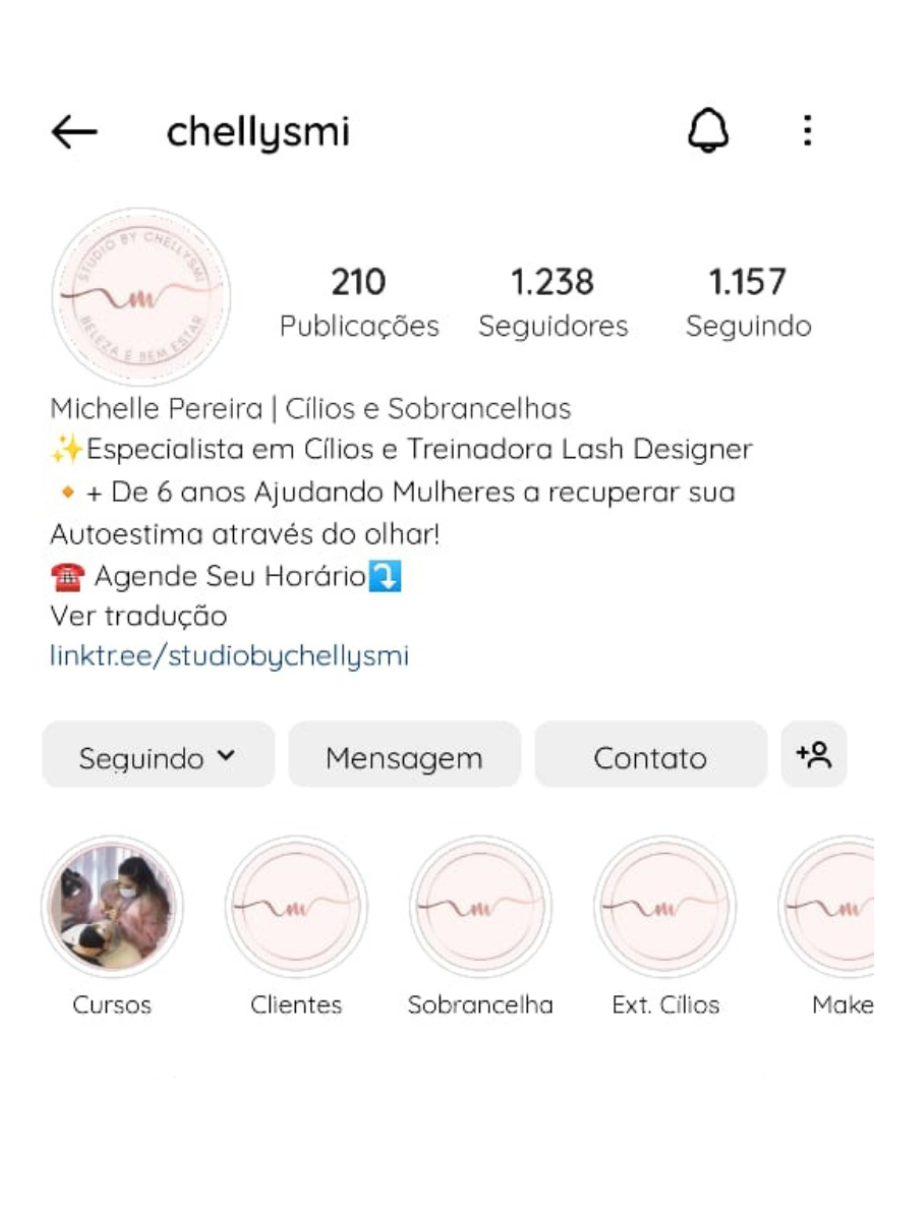The width and height of the screenshot is (900, 1215).
Task: Open the Ext. Cílios highlight
Action: (665, 907)
